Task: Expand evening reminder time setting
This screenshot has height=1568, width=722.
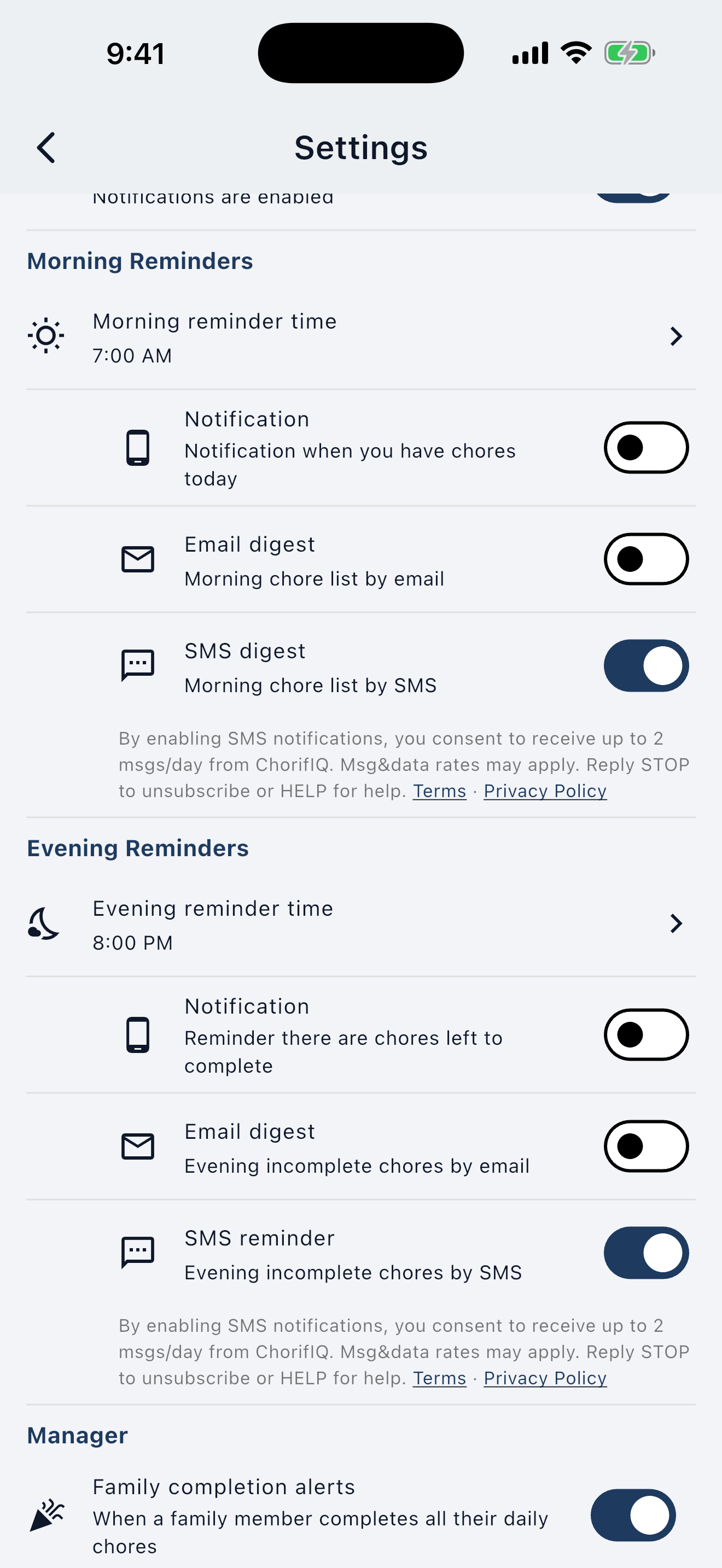Action: pyautogui.click(x=674, y=923)
